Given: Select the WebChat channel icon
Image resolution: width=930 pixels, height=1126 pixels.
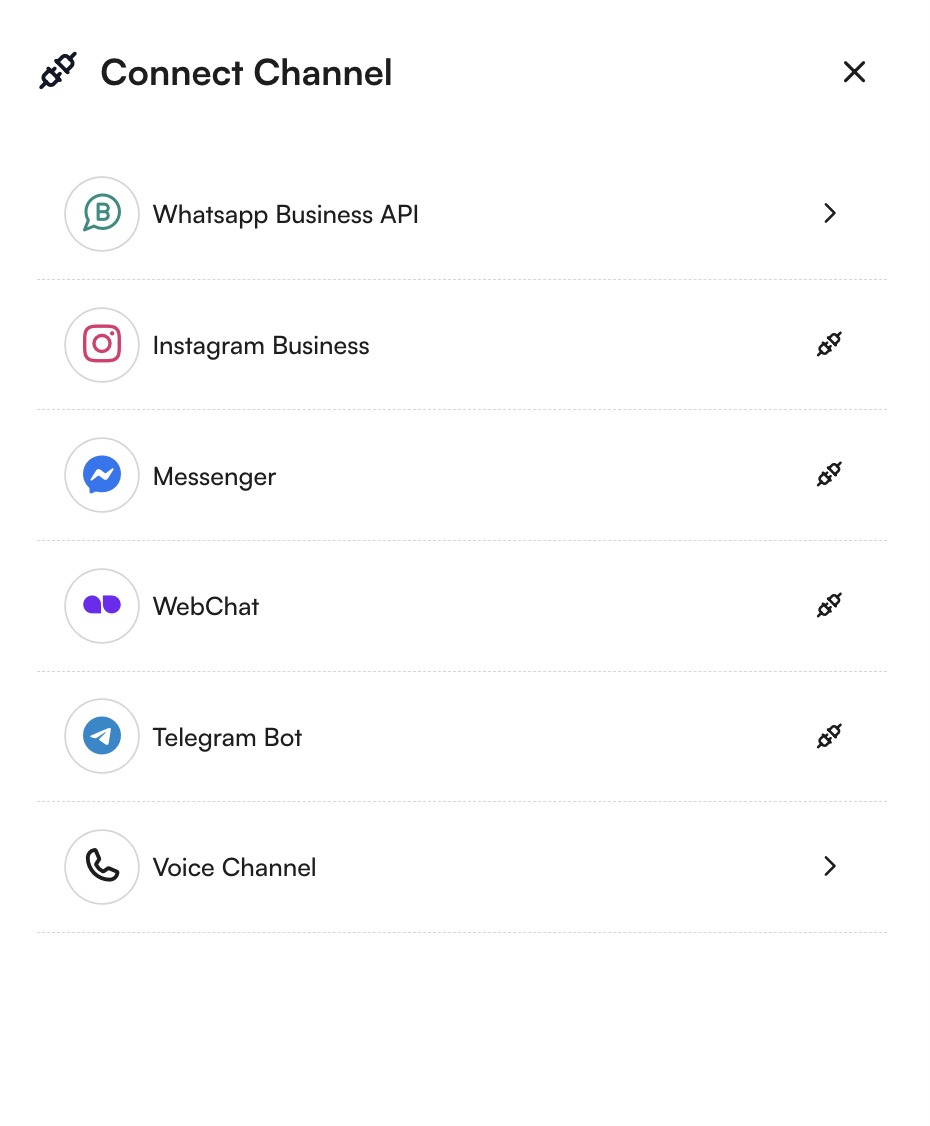Looking at the screenshot, I should [102, 606].
